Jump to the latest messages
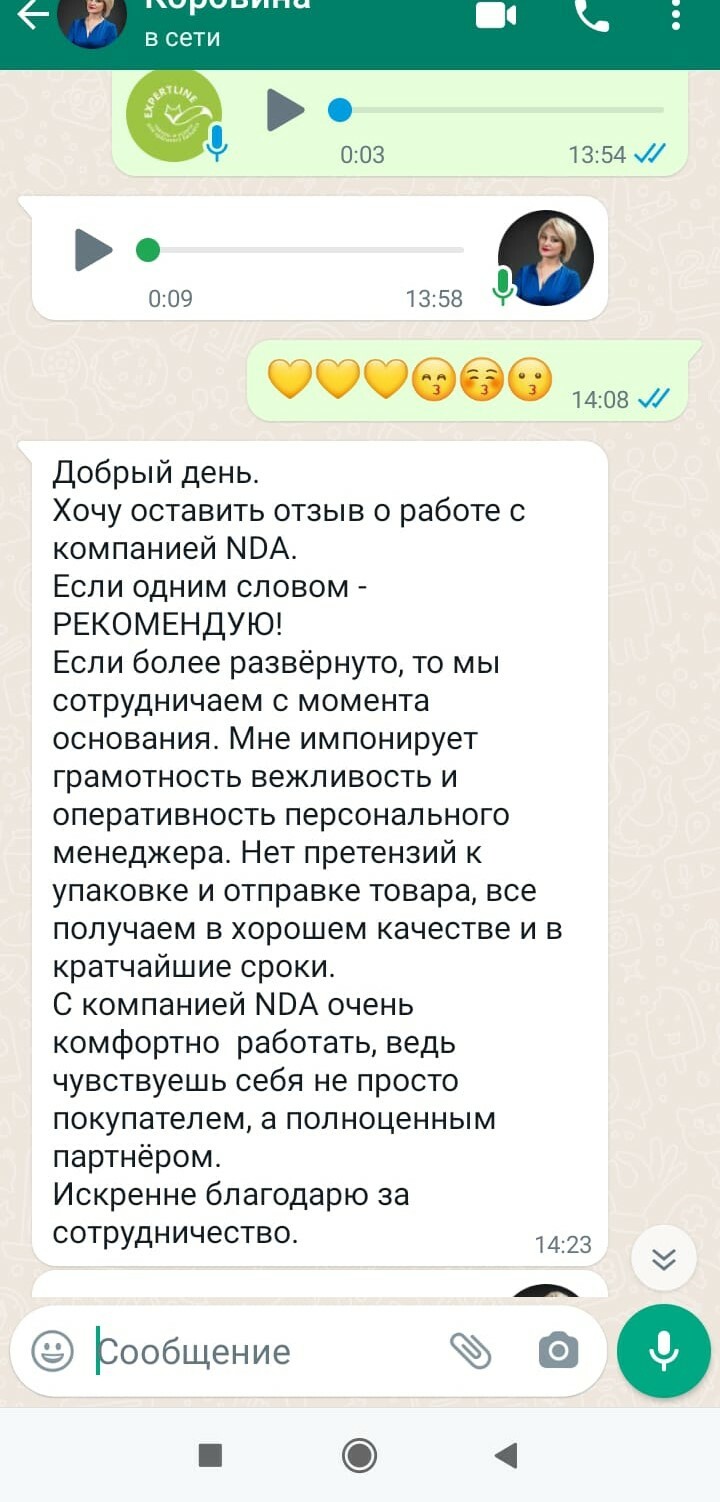The image size is (720, 1502). click(664, 1258)
